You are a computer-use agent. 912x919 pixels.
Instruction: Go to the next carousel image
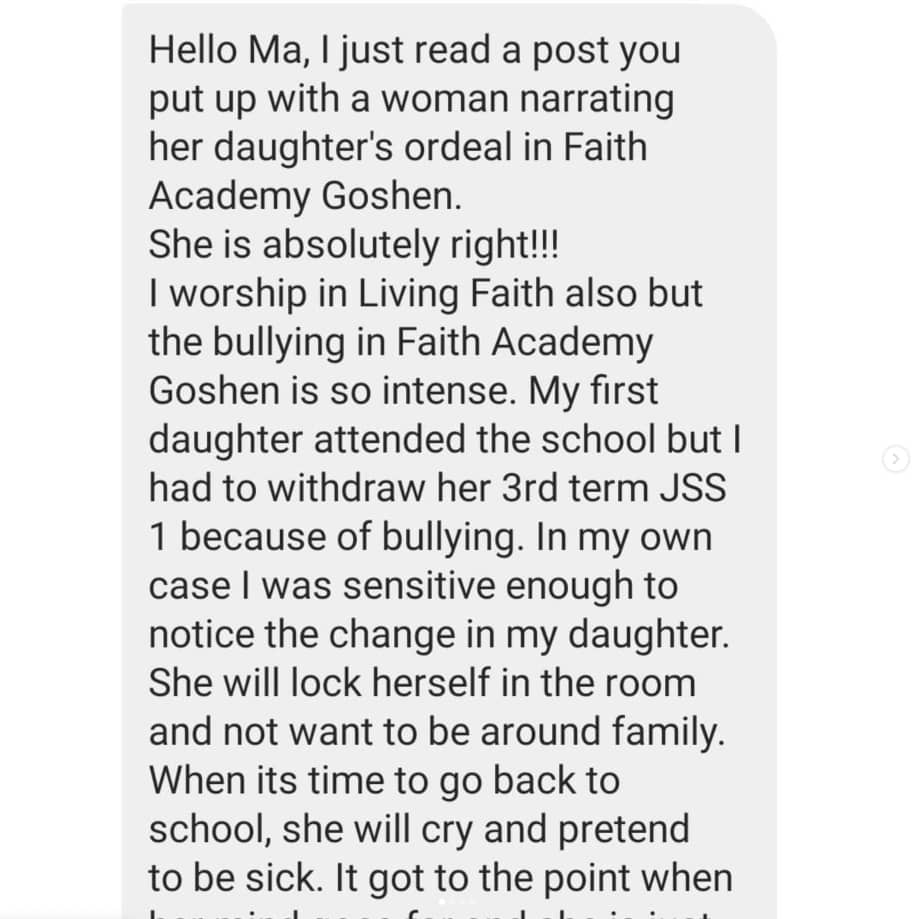[x=895, y=459]
